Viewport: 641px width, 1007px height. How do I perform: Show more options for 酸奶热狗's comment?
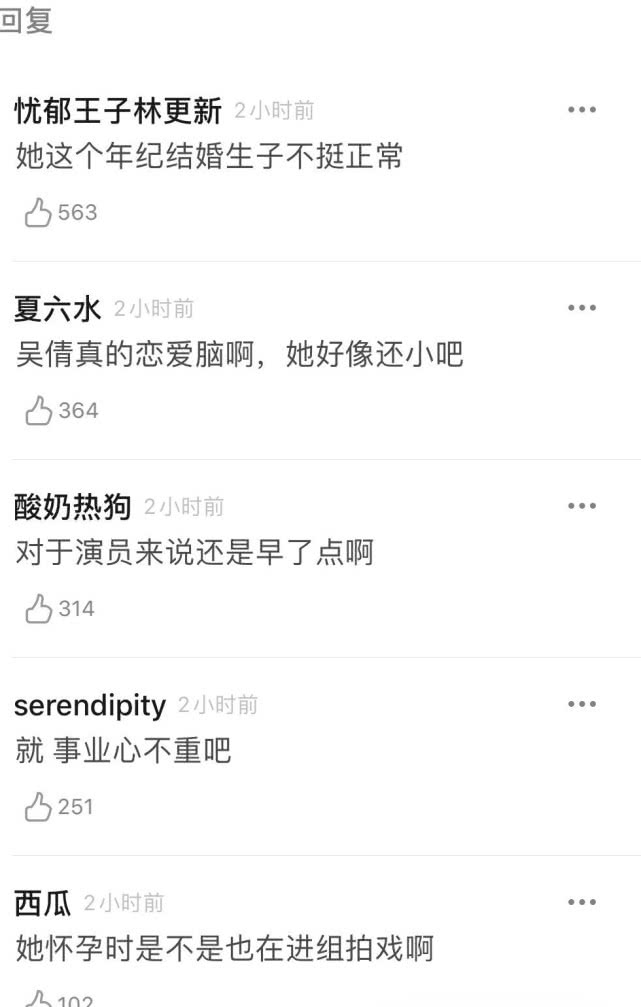[x=581, y=506]
